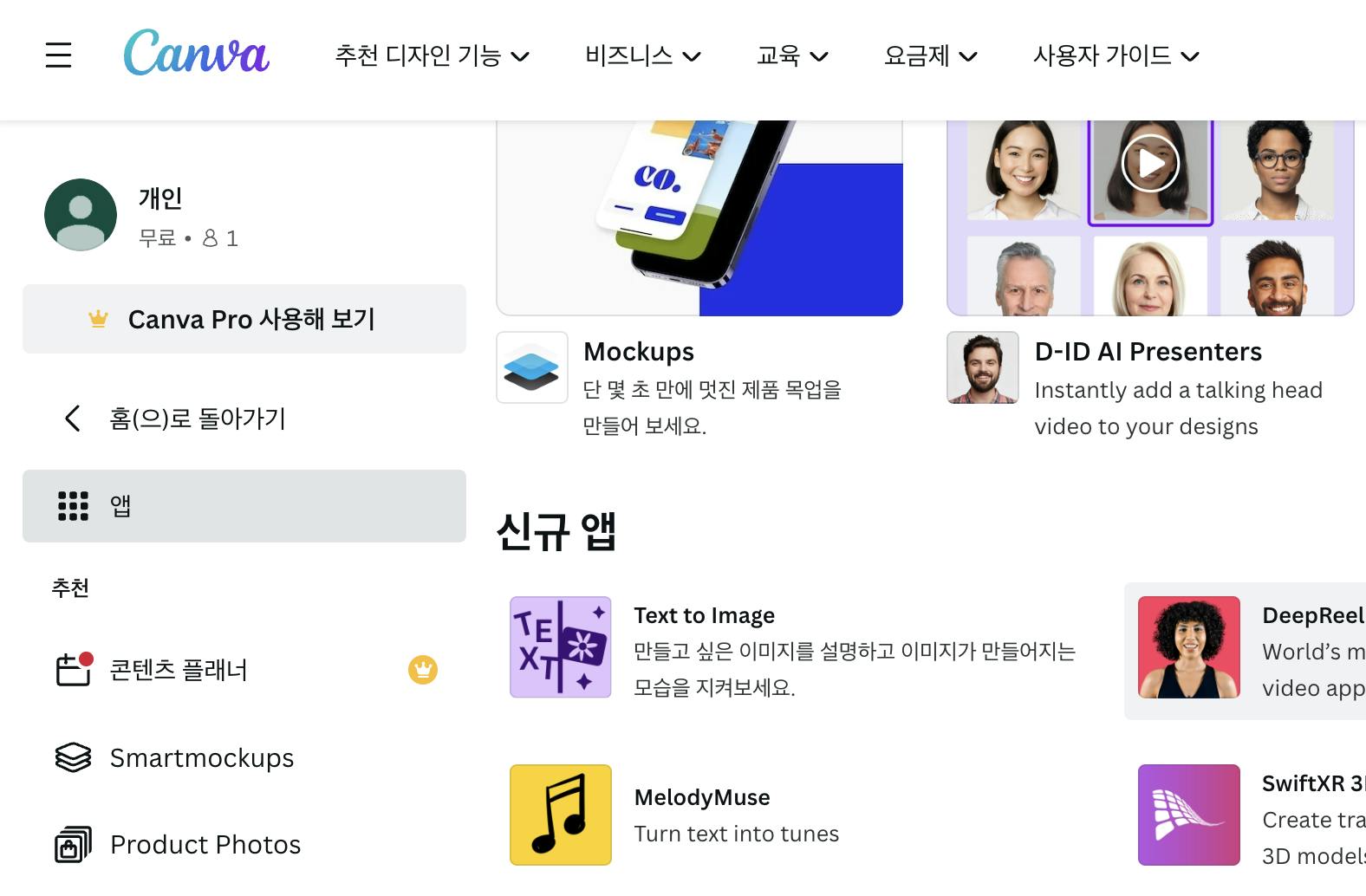Open the DeepReel app
This screenshot has width=1366, height=896.
pos(1311,615)
